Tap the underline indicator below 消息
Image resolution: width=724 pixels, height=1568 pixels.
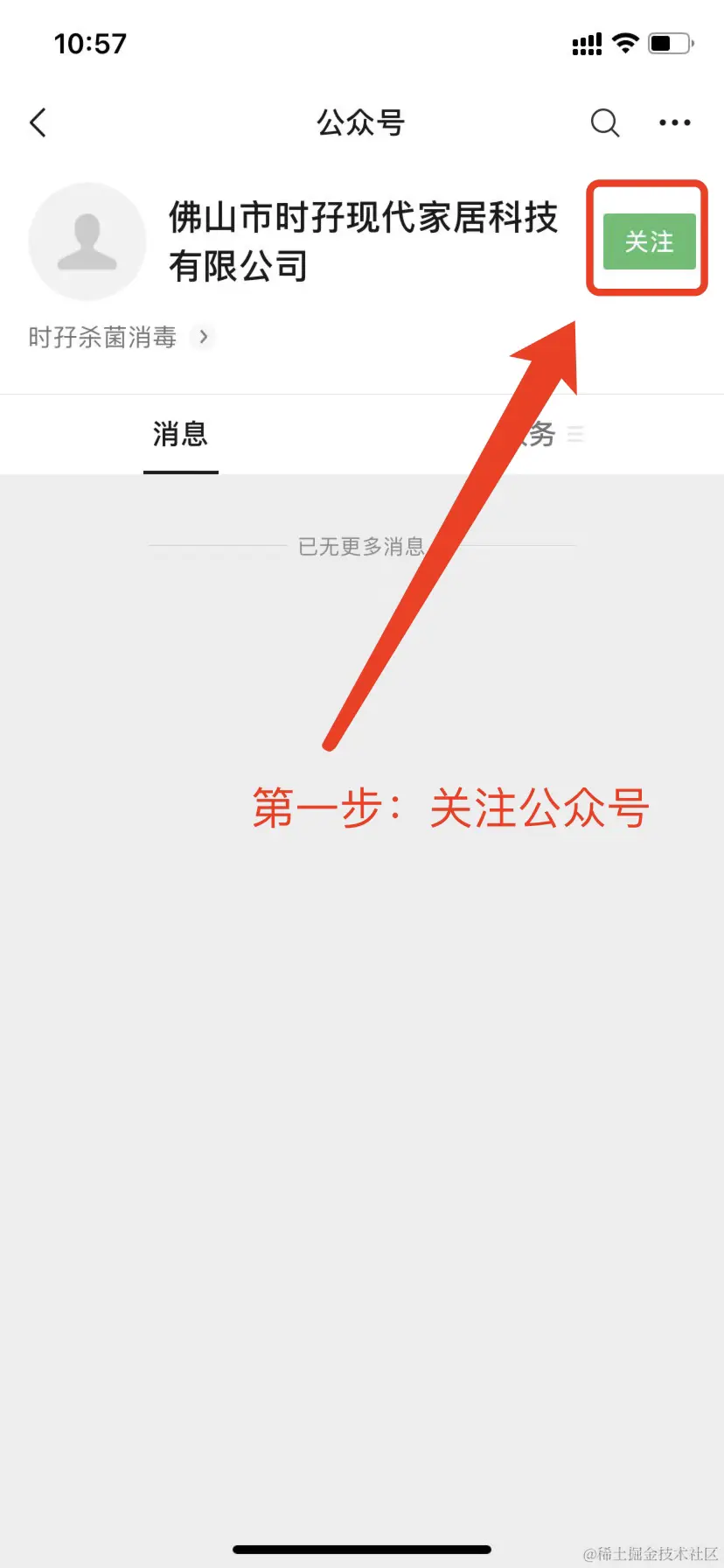click(x=180, y=472)
